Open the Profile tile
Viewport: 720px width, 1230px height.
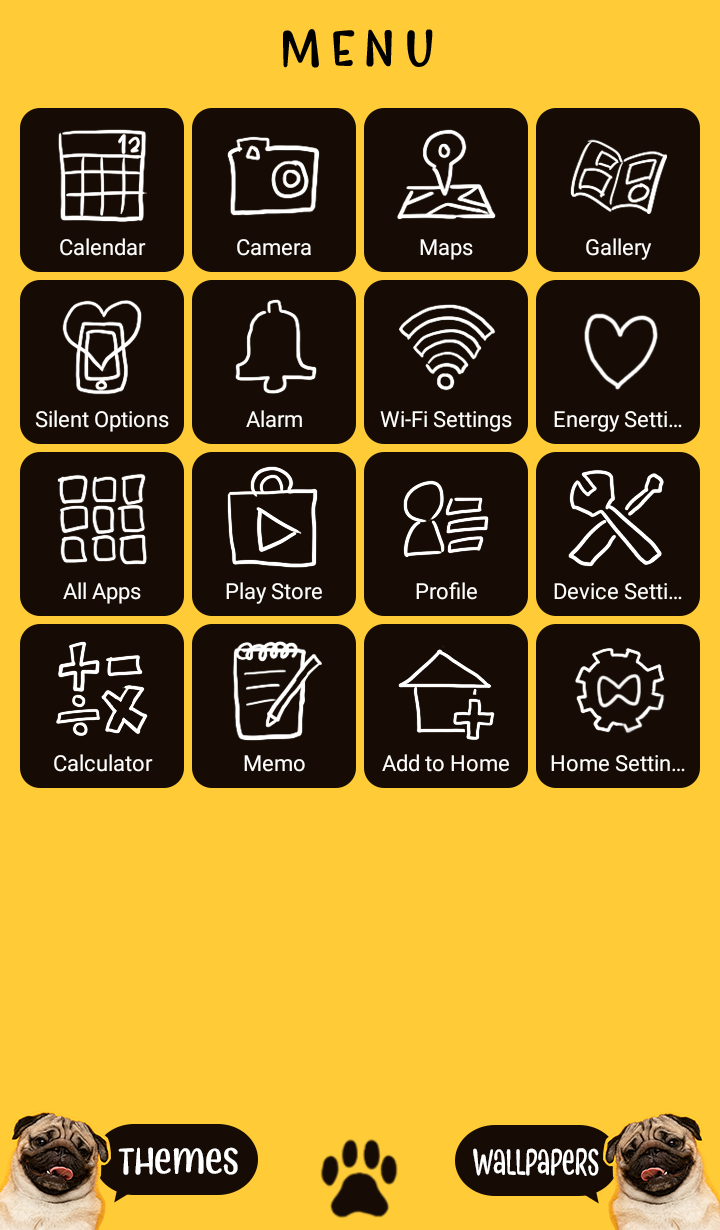[x=446, y=534]
